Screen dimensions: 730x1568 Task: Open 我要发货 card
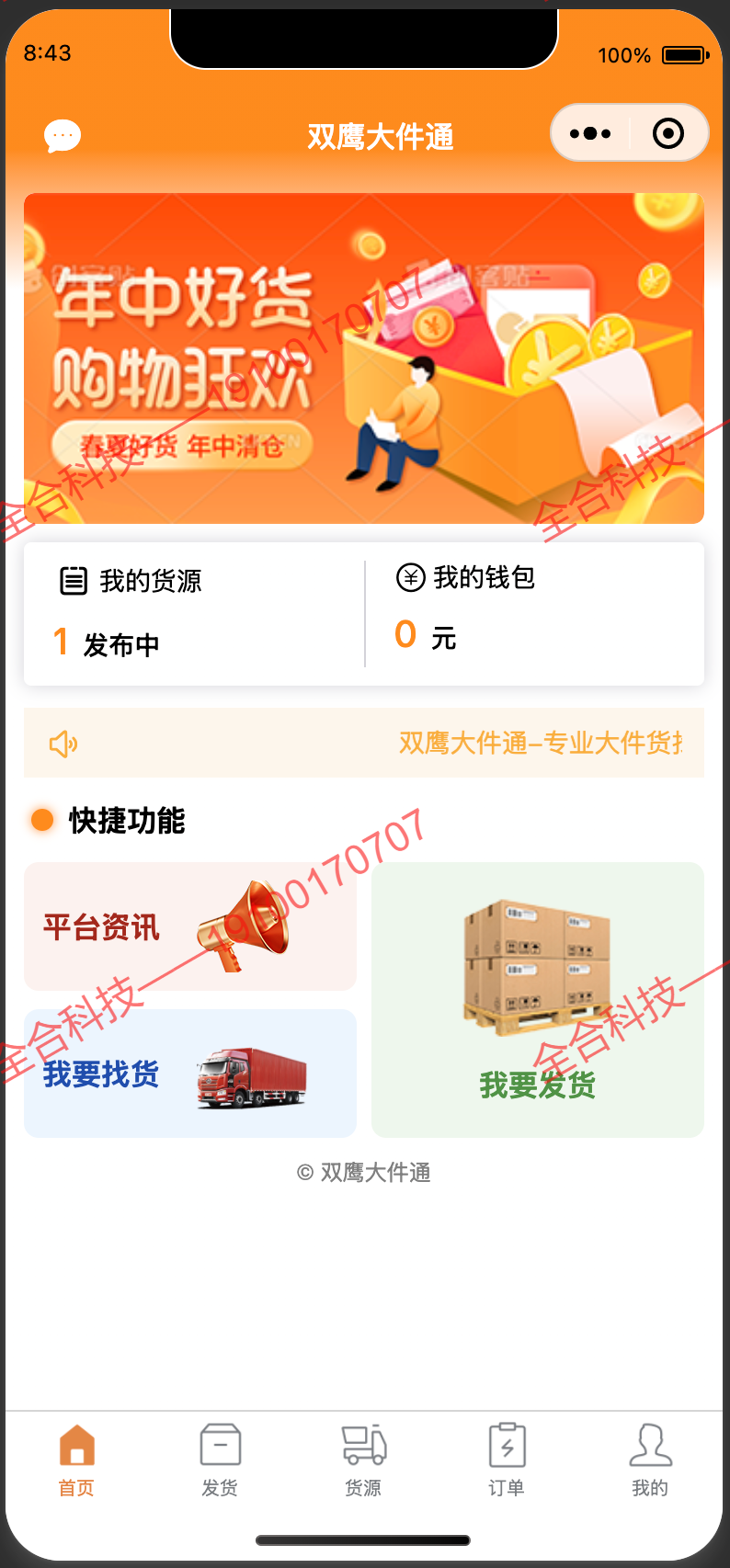538,1000
